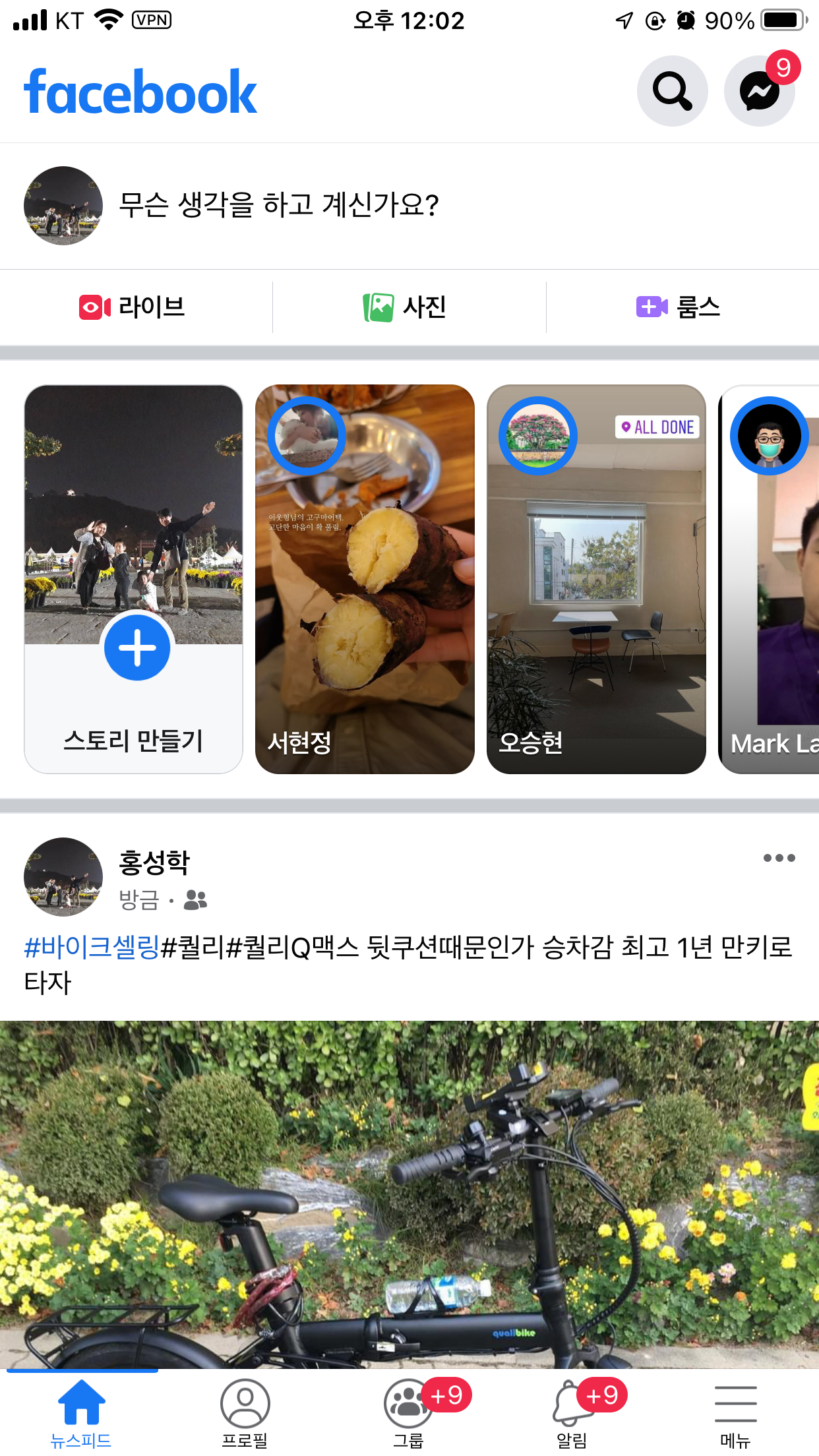Start a 라이브 video
Viewport: 819px width, 1456px height.
[x=132, y=307]
